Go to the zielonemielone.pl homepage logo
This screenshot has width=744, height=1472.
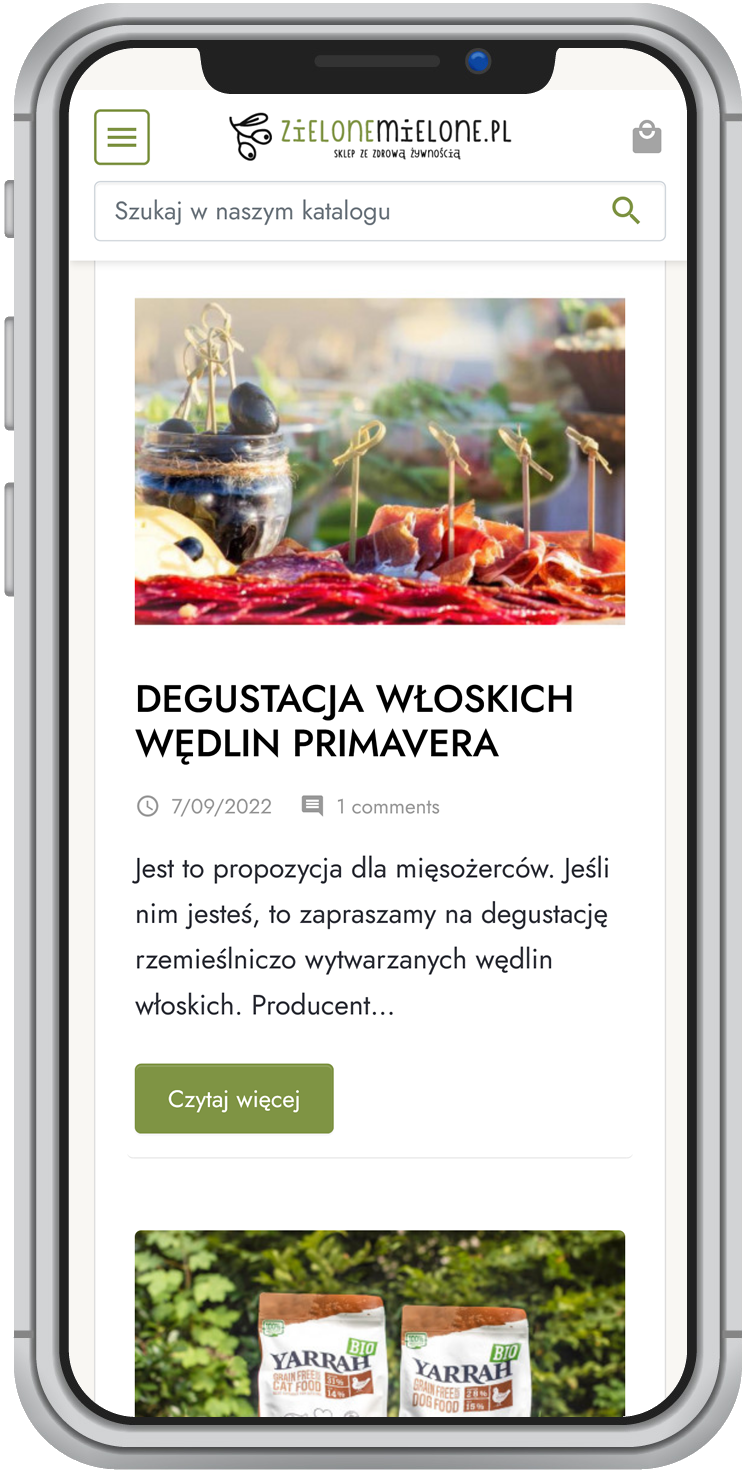[x=370, y=136]
